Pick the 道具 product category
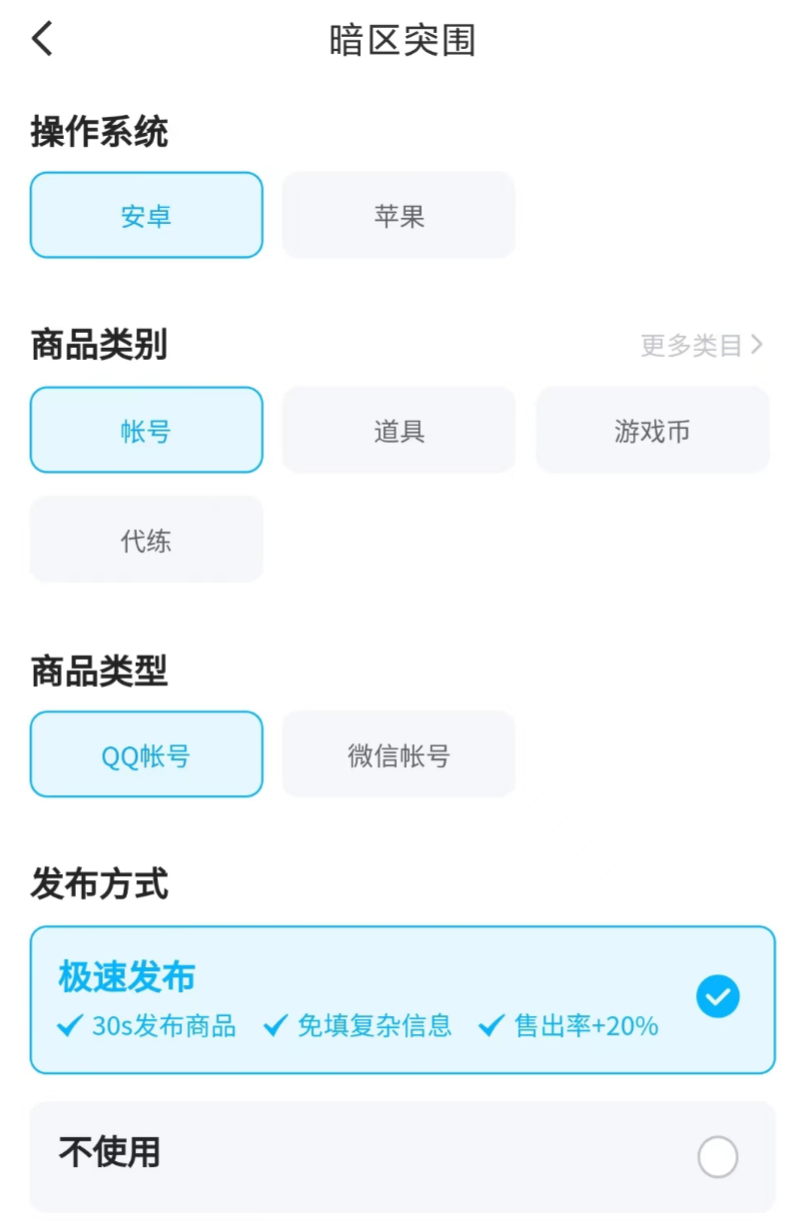The image size is (800, 1221). pos(399,431)
